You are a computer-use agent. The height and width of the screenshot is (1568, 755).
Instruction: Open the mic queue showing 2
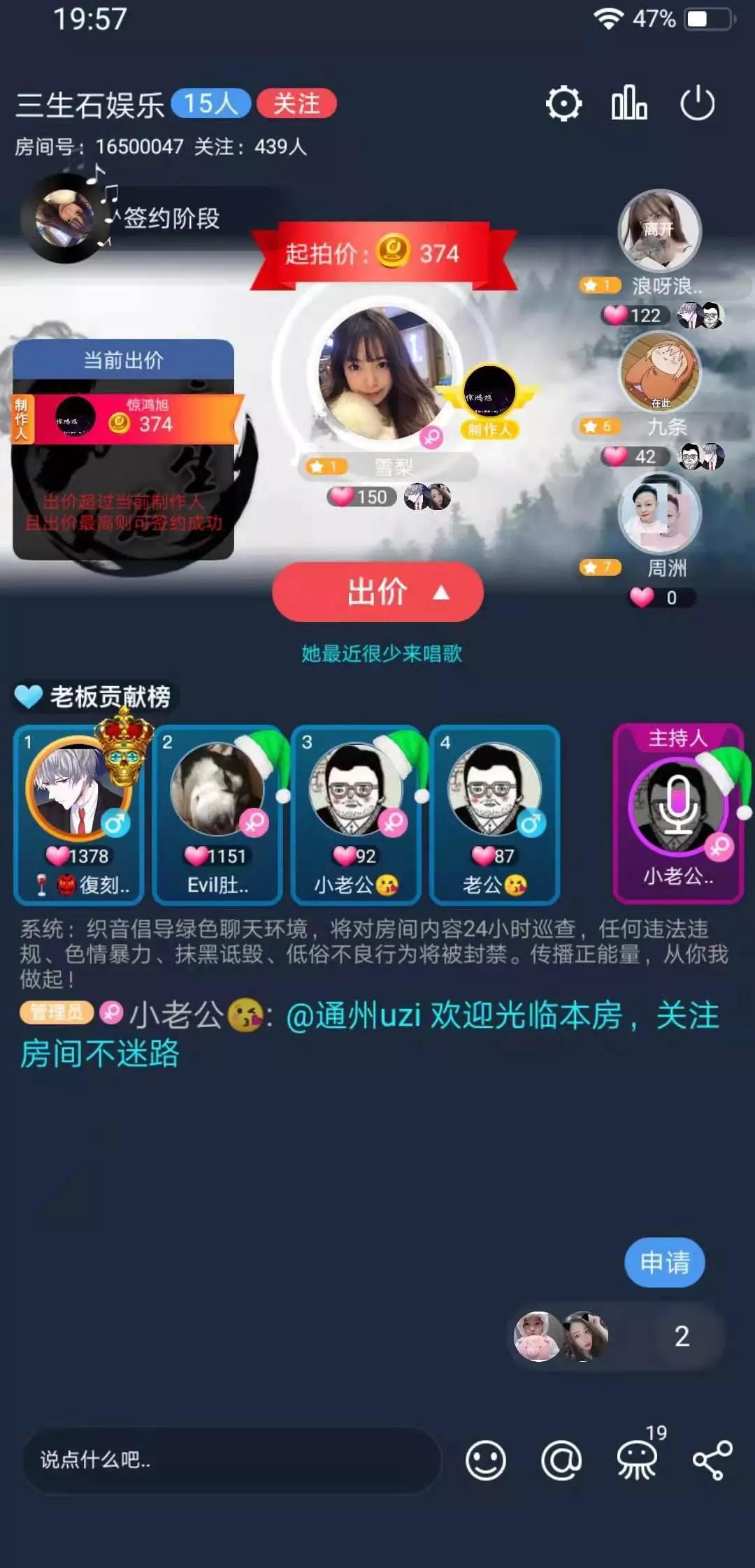point(619,1336)
